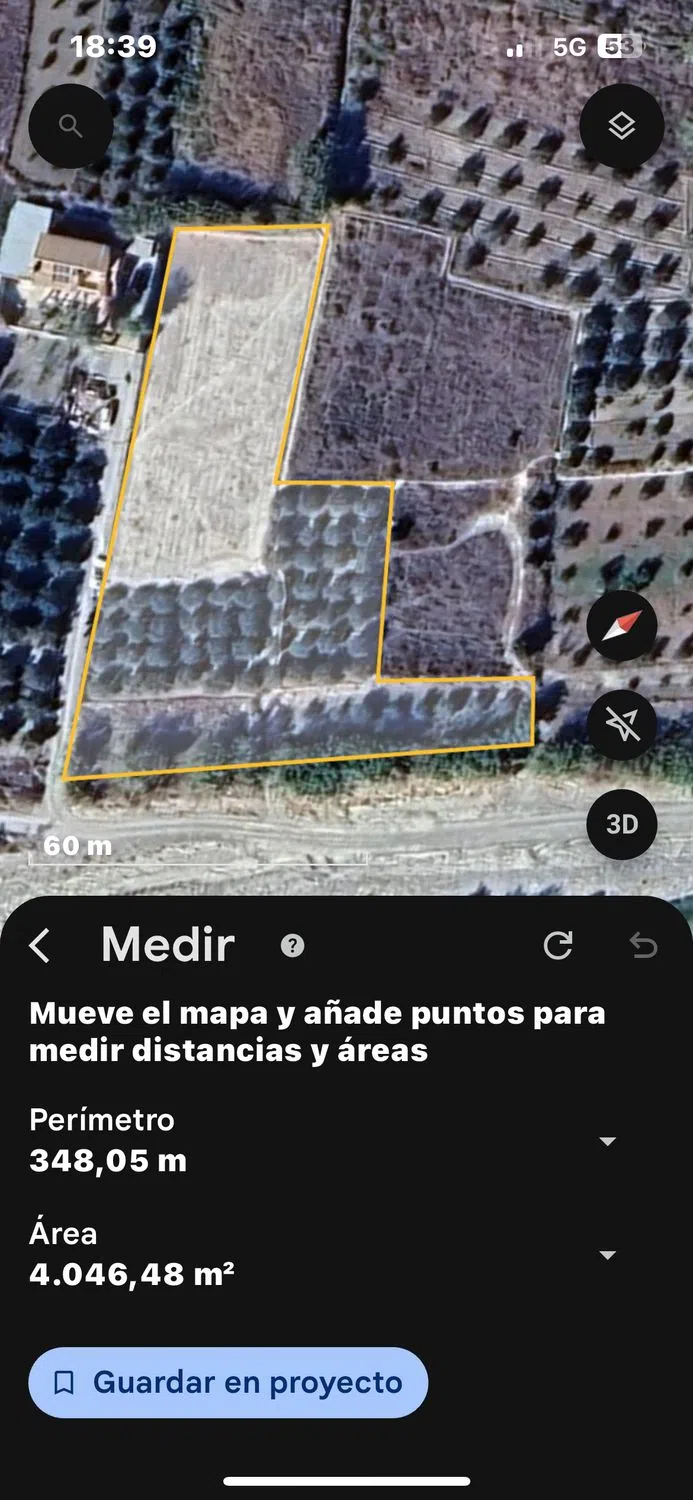Open the search button on the map
The width and height of the screenshot is (693, 1500).
70,126
